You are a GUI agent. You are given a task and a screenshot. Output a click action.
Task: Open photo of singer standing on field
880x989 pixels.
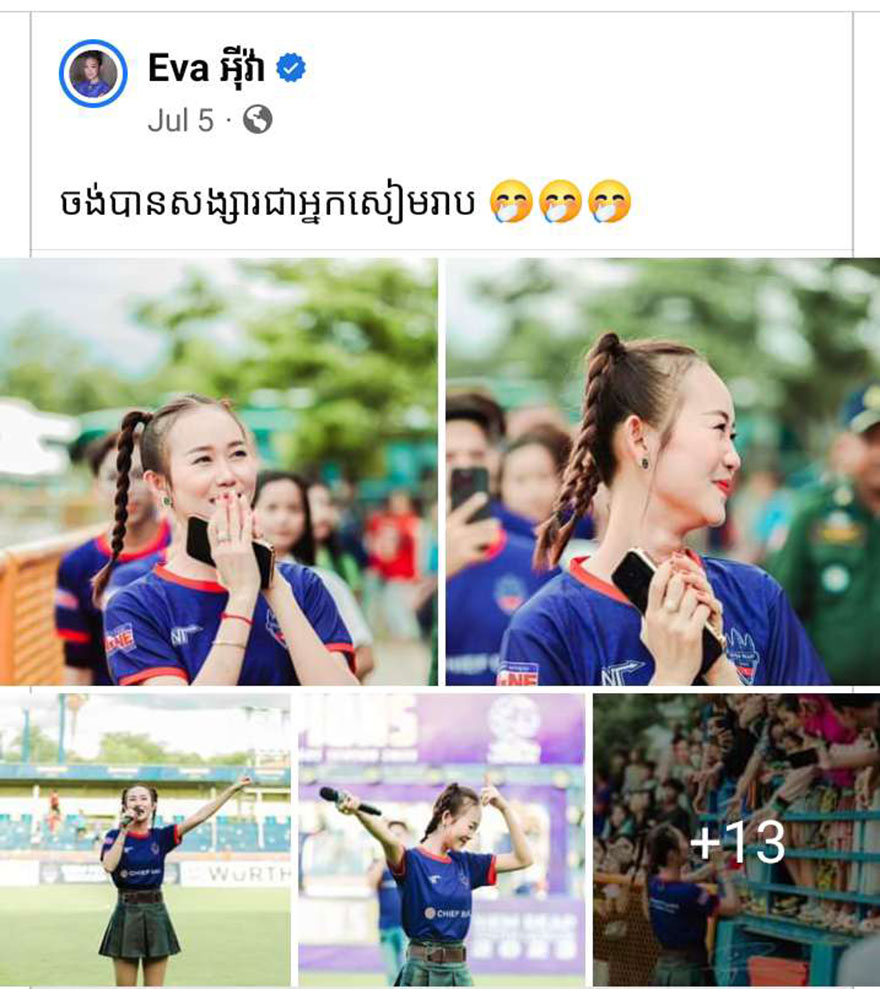click(x=145, y=840)
